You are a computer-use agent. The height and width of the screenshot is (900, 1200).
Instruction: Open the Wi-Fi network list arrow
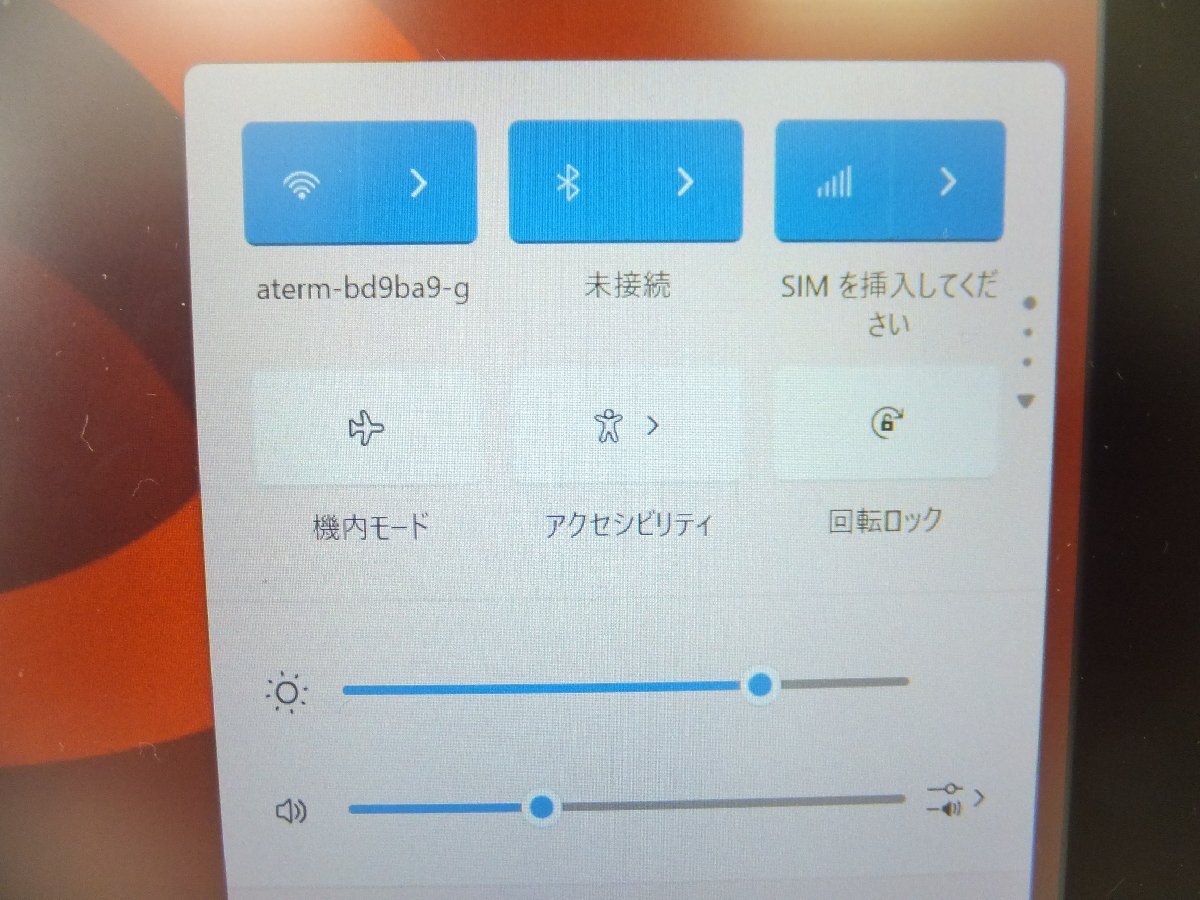(419, 184)
